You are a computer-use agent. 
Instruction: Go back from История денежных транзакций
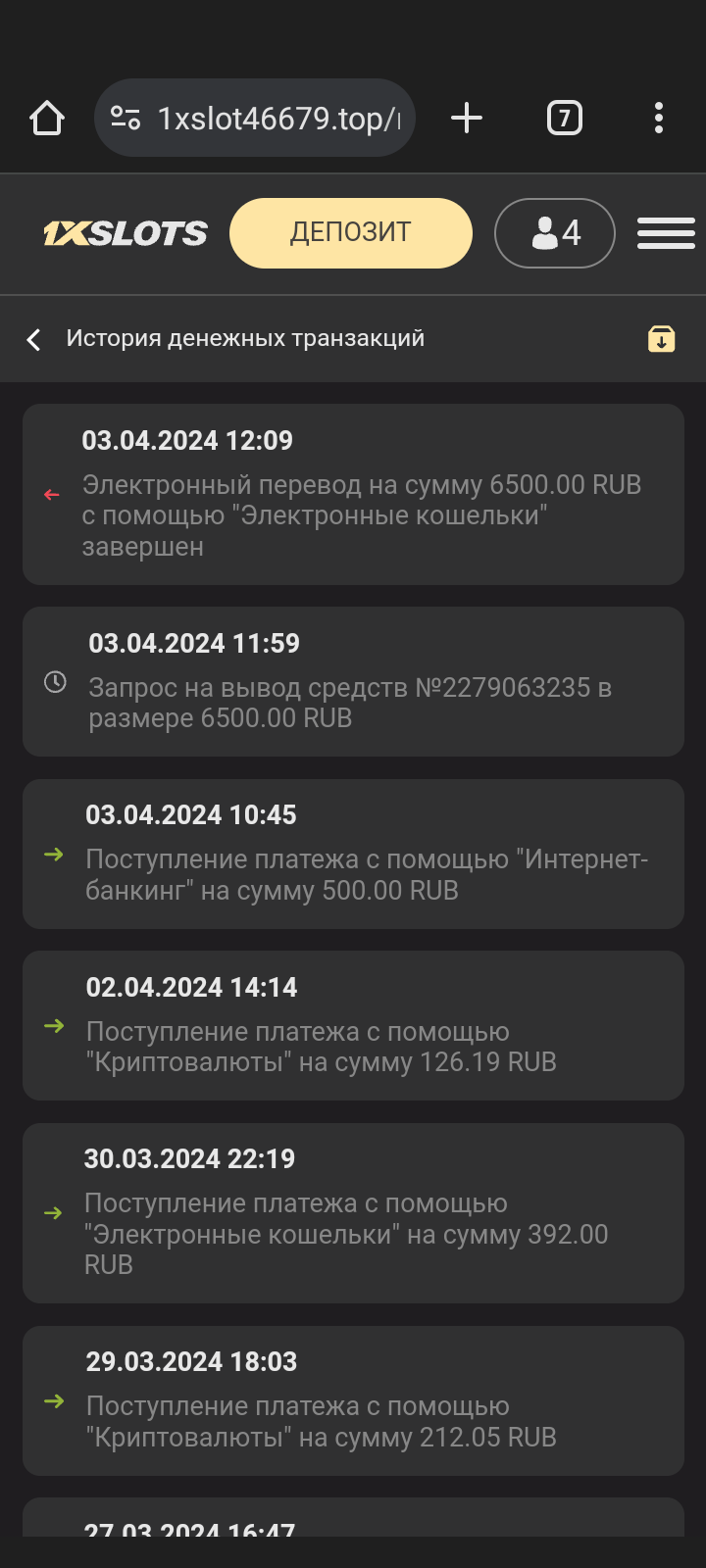pos(34,339)
